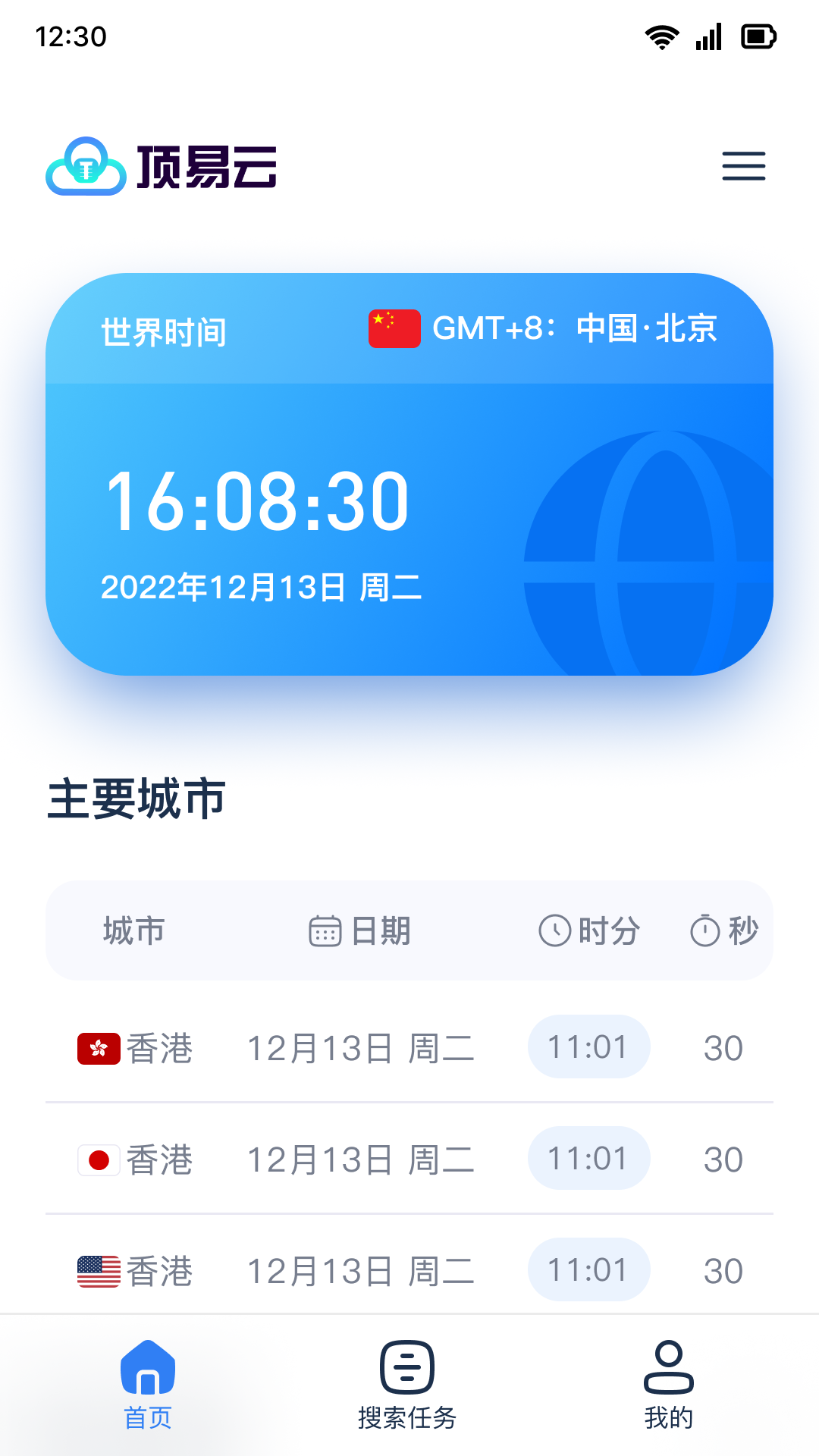Open the hamburger menu
The width and height of the screenshot is (819, 1456).
click(x=742, y=167)
